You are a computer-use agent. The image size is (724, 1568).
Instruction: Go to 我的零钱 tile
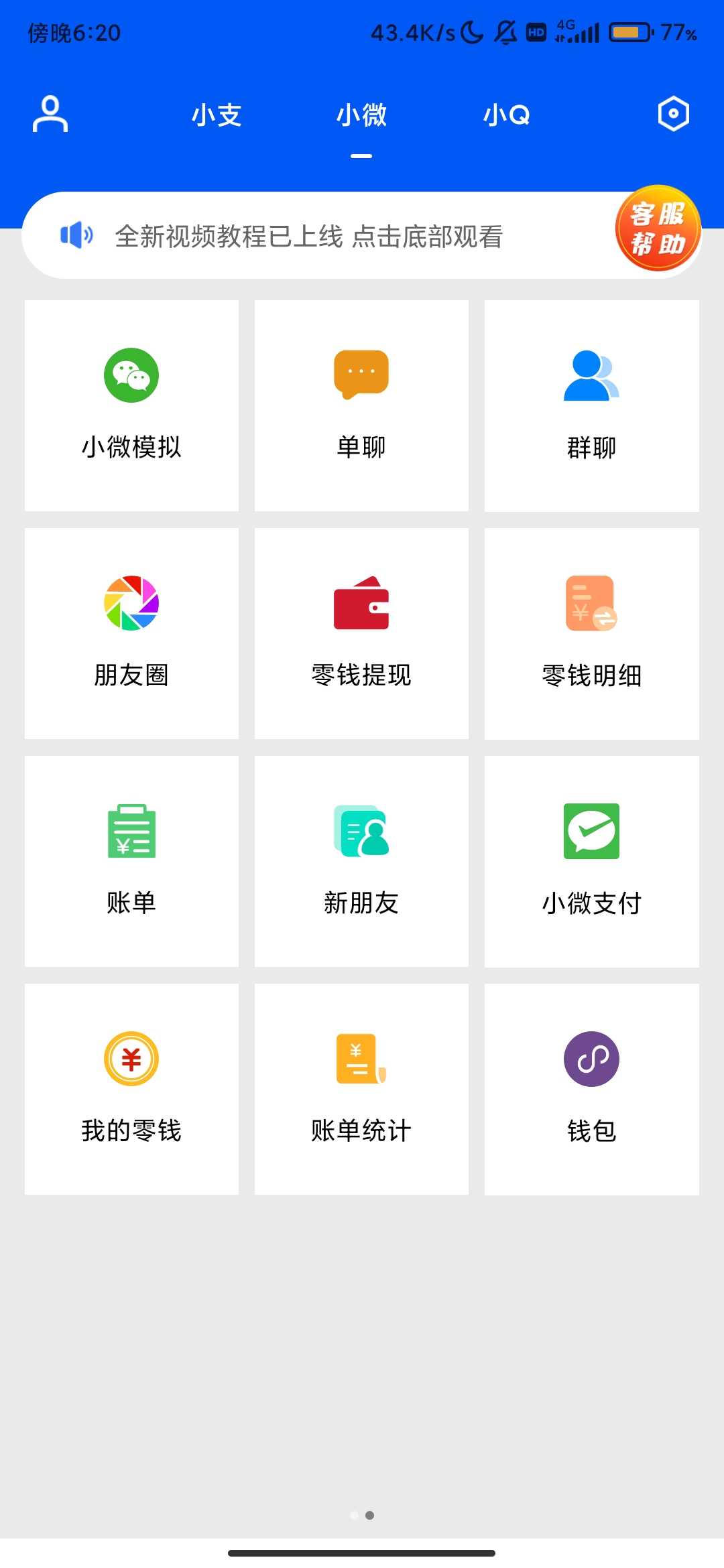pyautogui.click(x=131, y=1089)
